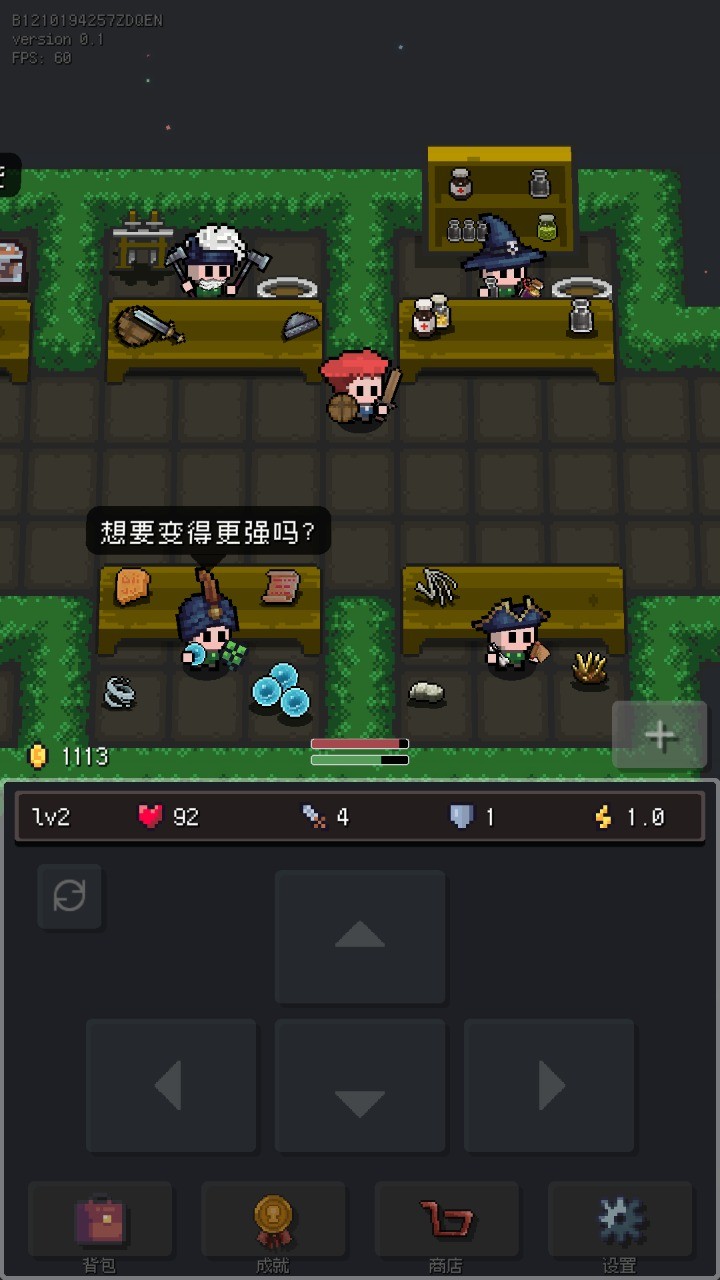This screenshot has width=720, height=1280.
Task: Select the lv2 level label
Action: 49,816
